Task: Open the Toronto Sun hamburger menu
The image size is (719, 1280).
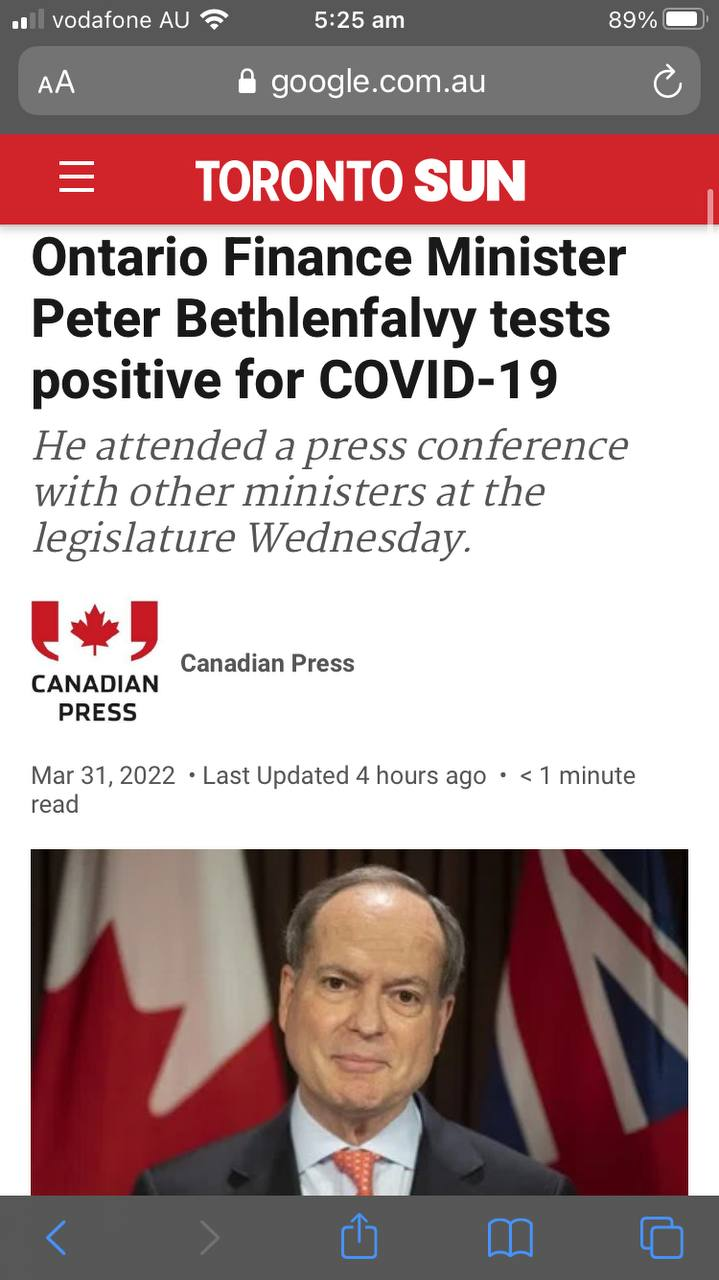Action: pyautogui.click(x=77, y=178)
